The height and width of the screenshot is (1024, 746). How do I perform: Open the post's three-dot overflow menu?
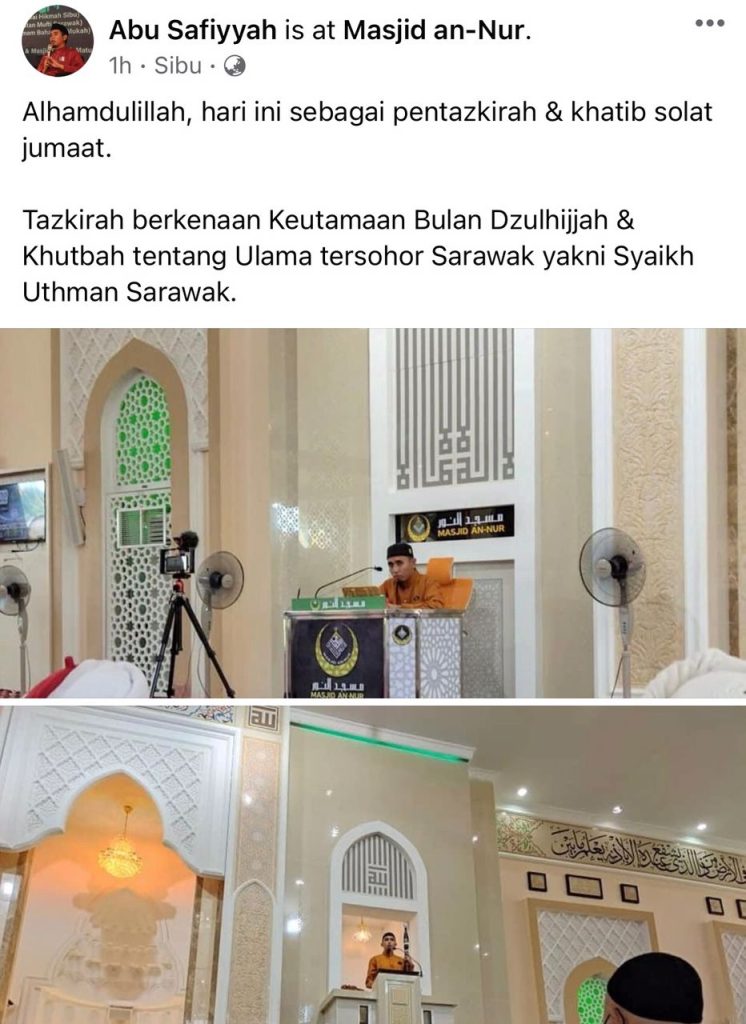(709, 24)
